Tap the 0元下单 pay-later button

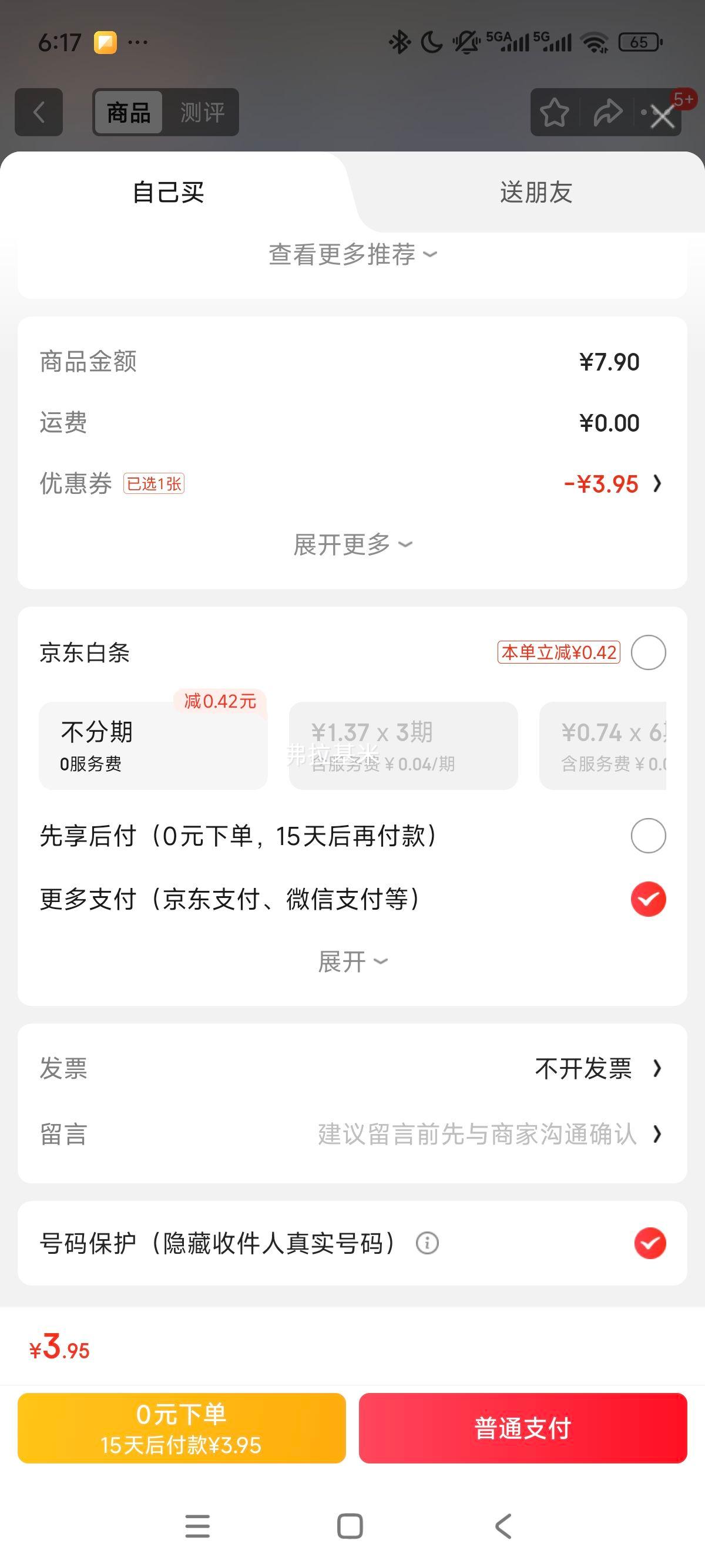click(182, 1428)
